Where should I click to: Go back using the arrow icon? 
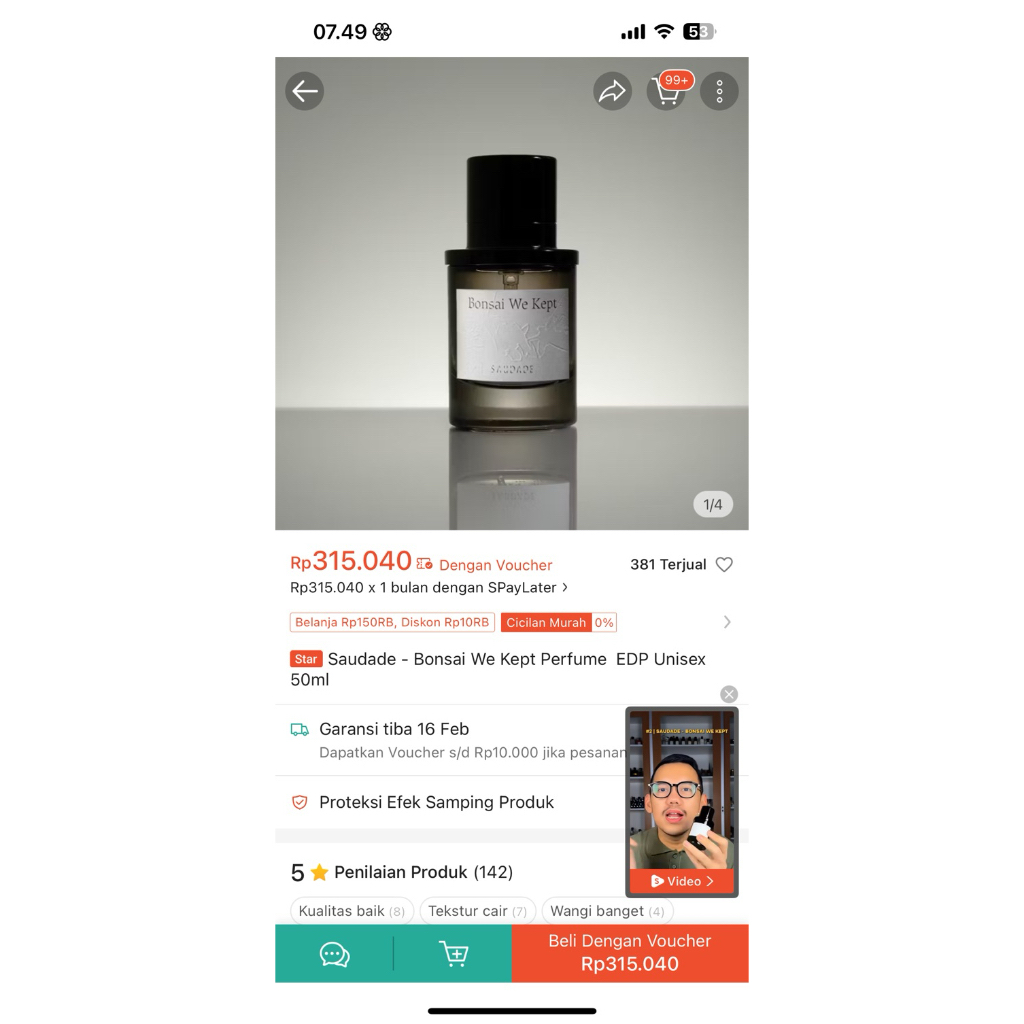(305, 91)
